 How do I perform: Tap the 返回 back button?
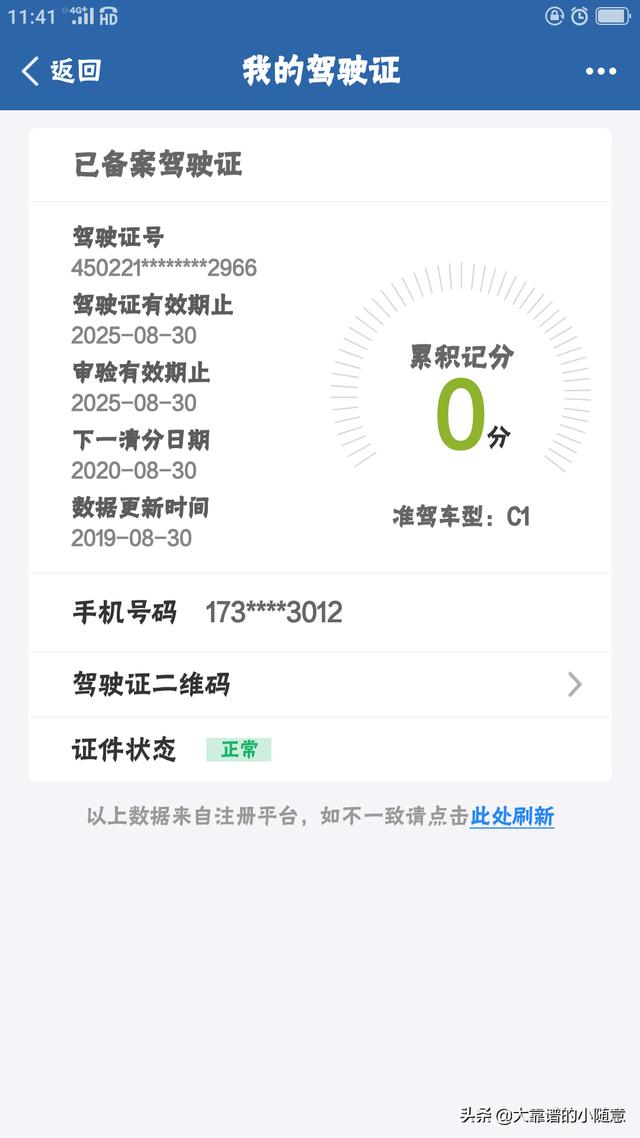point(61,71)
